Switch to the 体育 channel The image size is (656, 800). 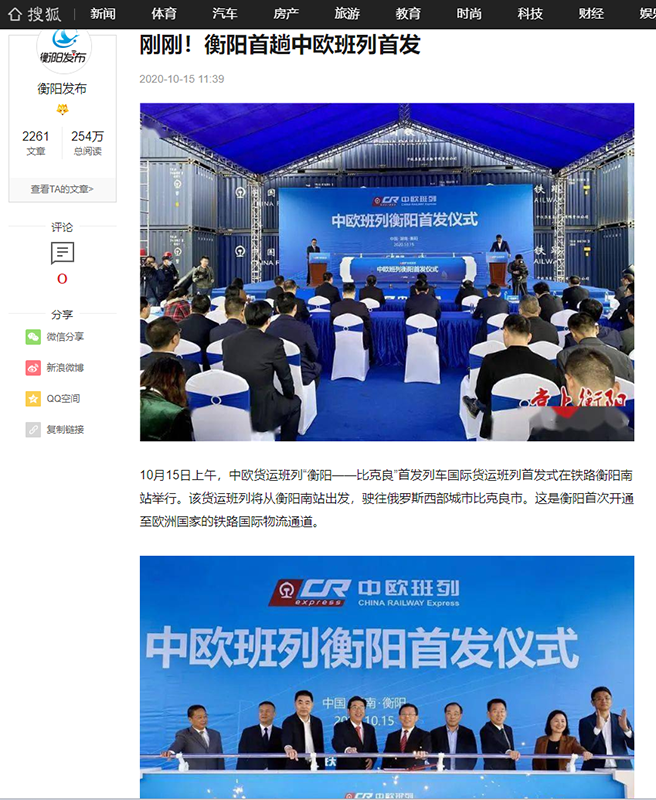(164, 14)
